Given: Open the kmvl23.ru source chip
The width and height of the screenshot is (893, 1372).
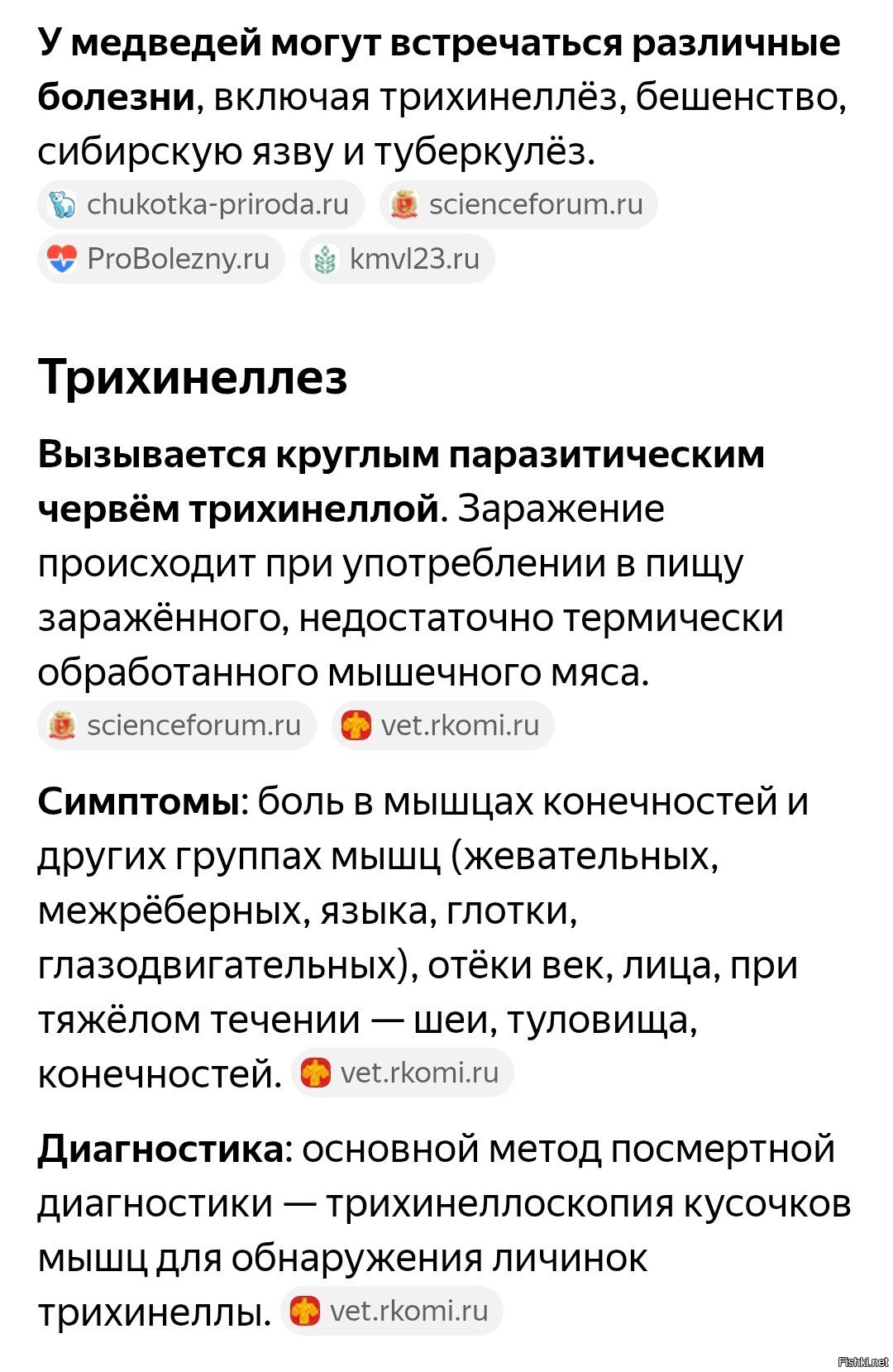Looking at the screenshot, I should point(398,259).
